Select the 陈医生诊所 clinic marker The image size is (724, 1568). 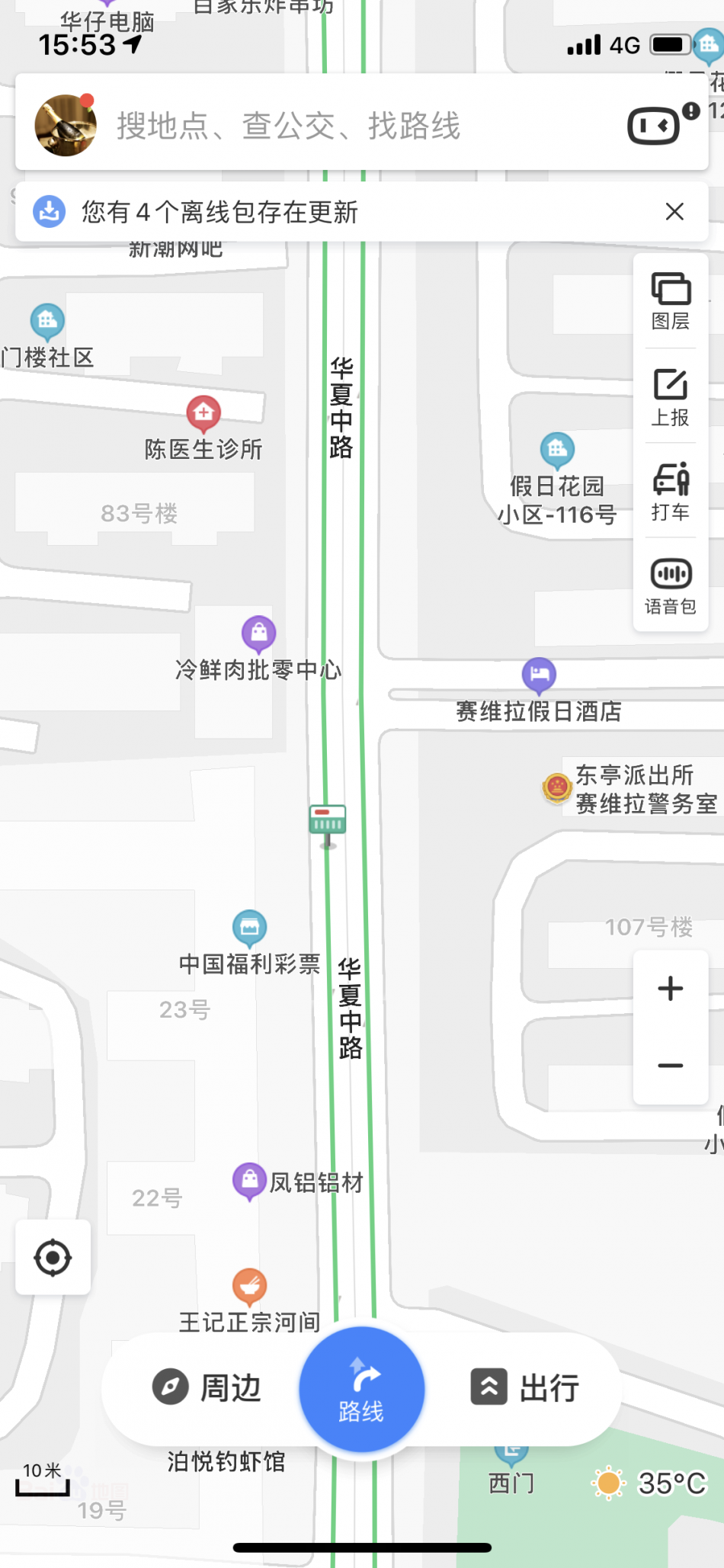(203, 414)
